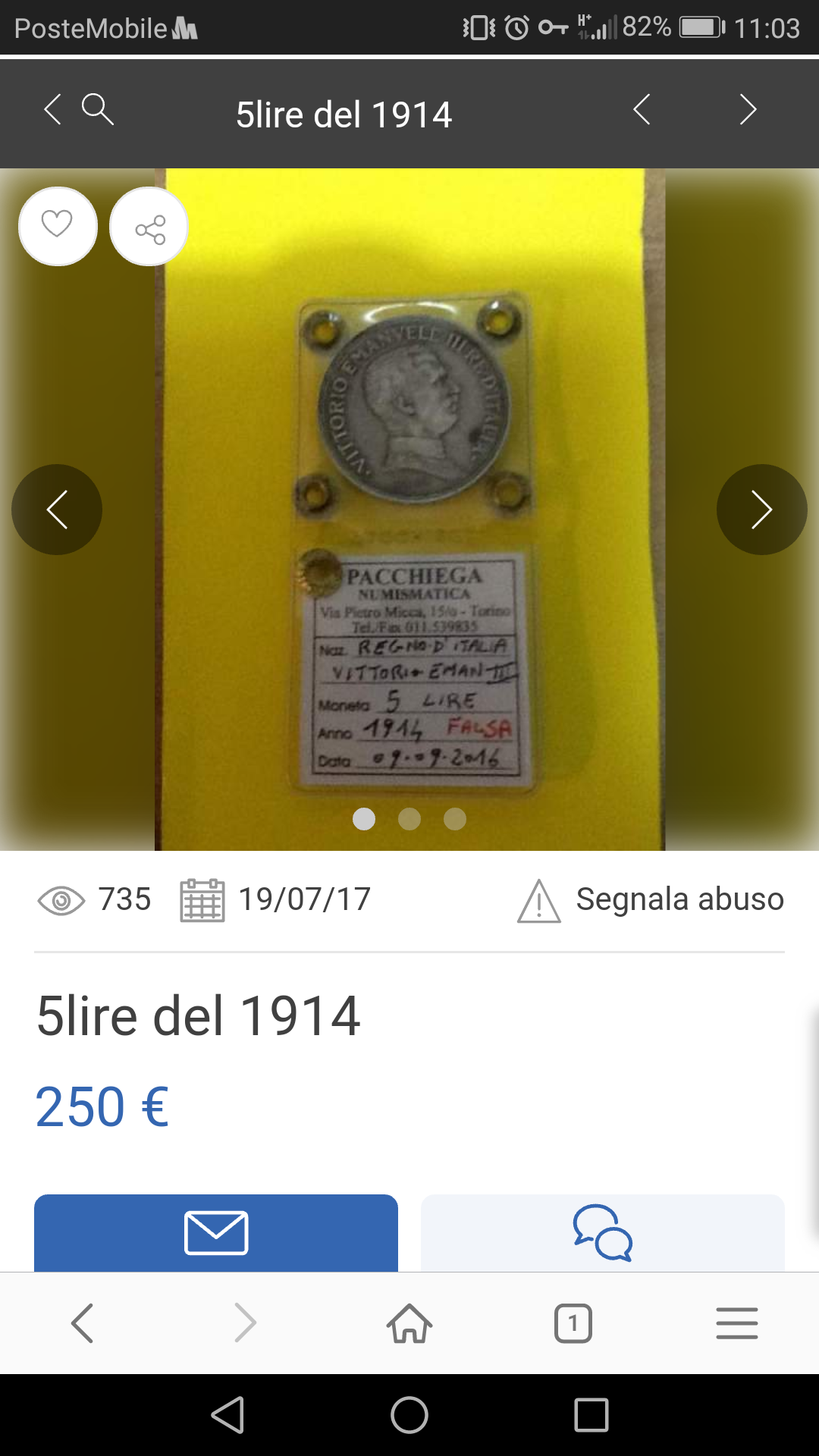Viewport: 819px width, 1456px height.
Task: Show the next photo of the coin
Action: tap(762, 510)
